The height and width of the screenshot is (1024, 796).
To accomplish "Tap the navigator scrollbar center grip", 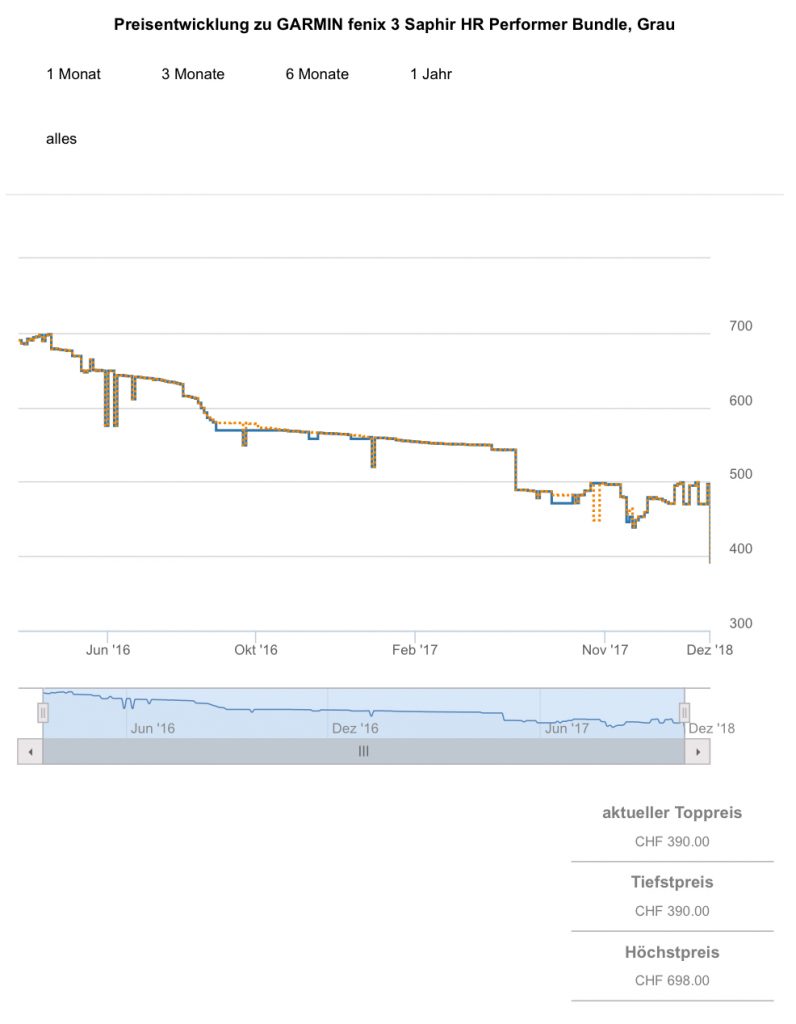I will 364,751.
